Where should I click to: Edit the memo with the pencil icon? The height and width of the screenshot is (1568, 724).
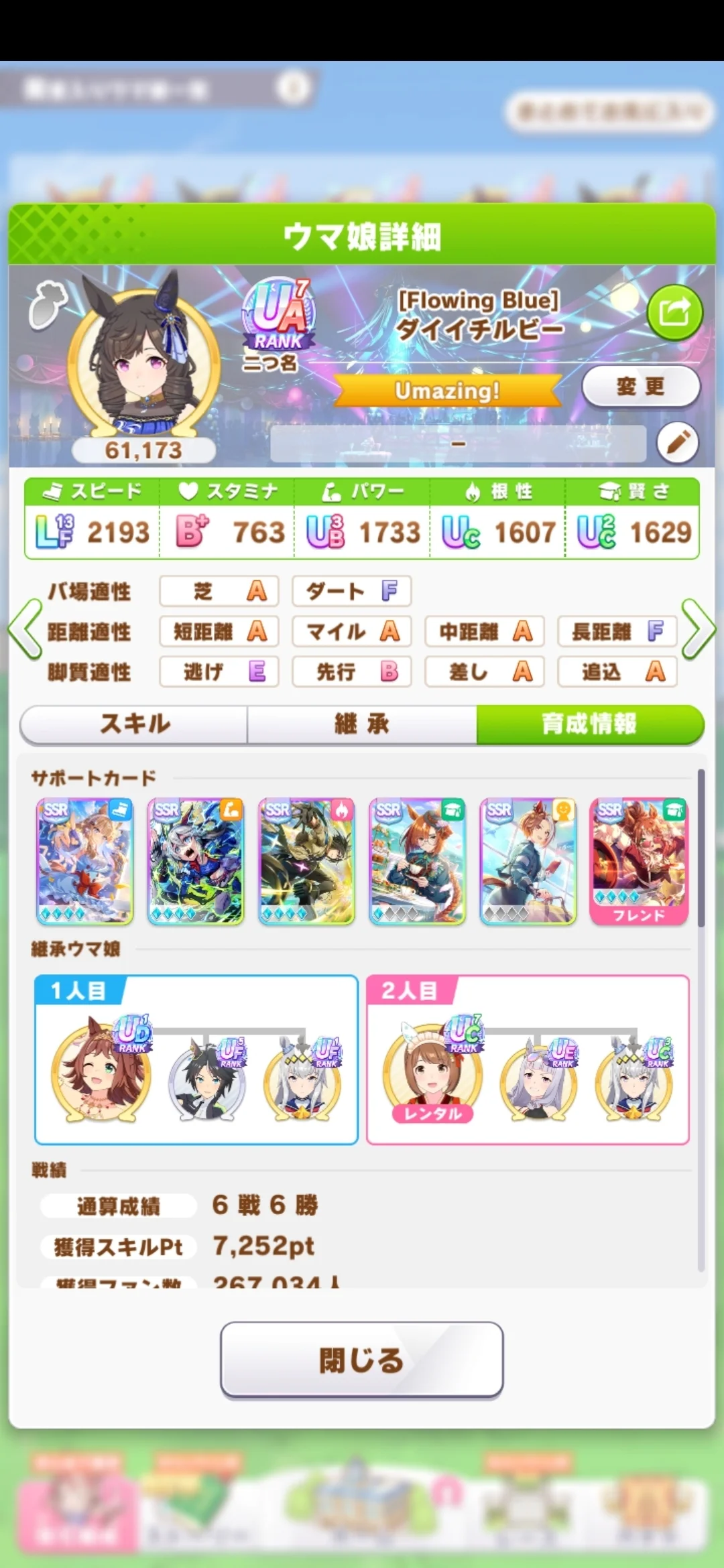pyautogui.click(x=677, y=443)
